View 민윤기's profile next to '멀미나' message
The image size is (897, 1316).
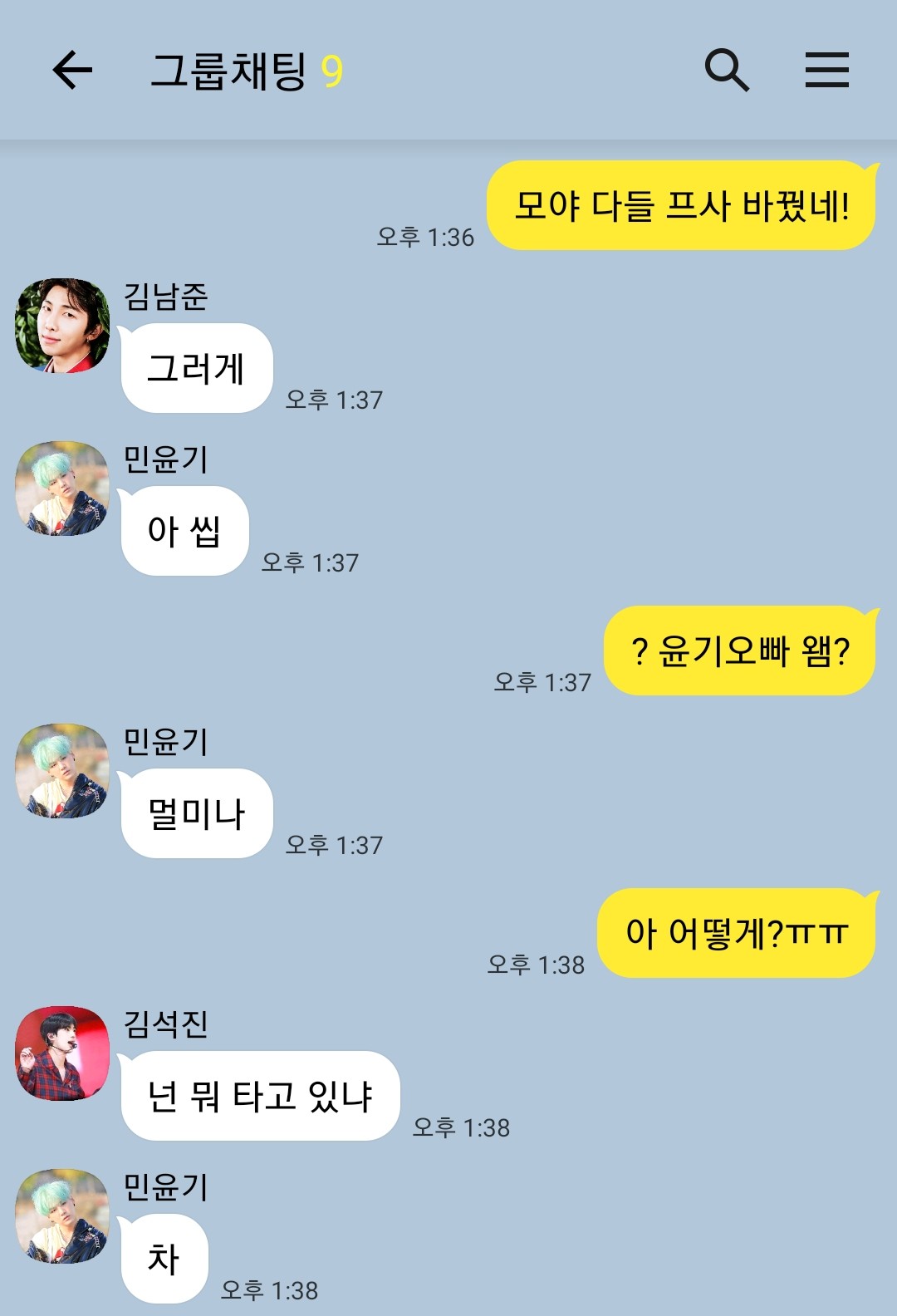tap(63, 771)
